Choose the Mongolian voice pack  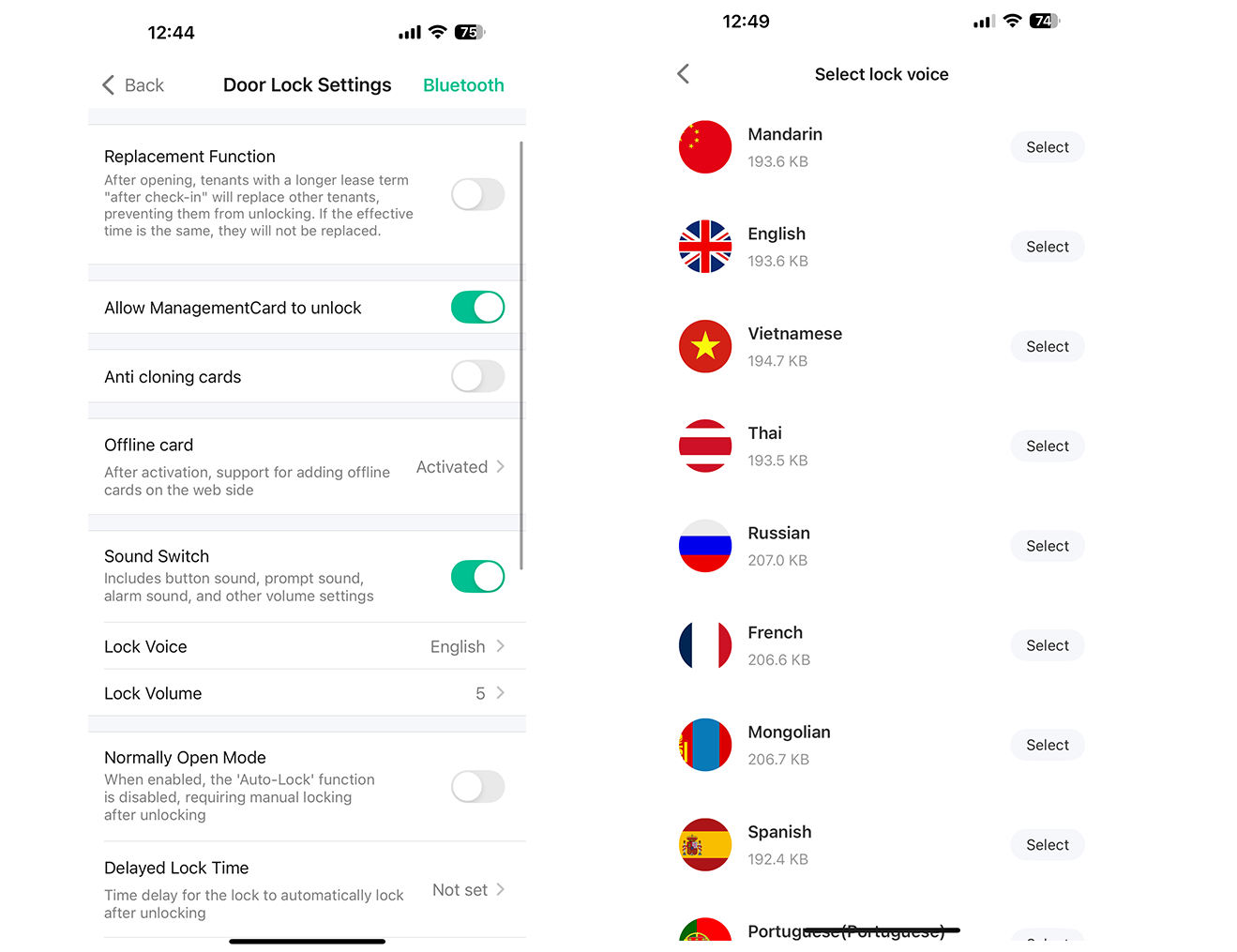point(1047,745)
